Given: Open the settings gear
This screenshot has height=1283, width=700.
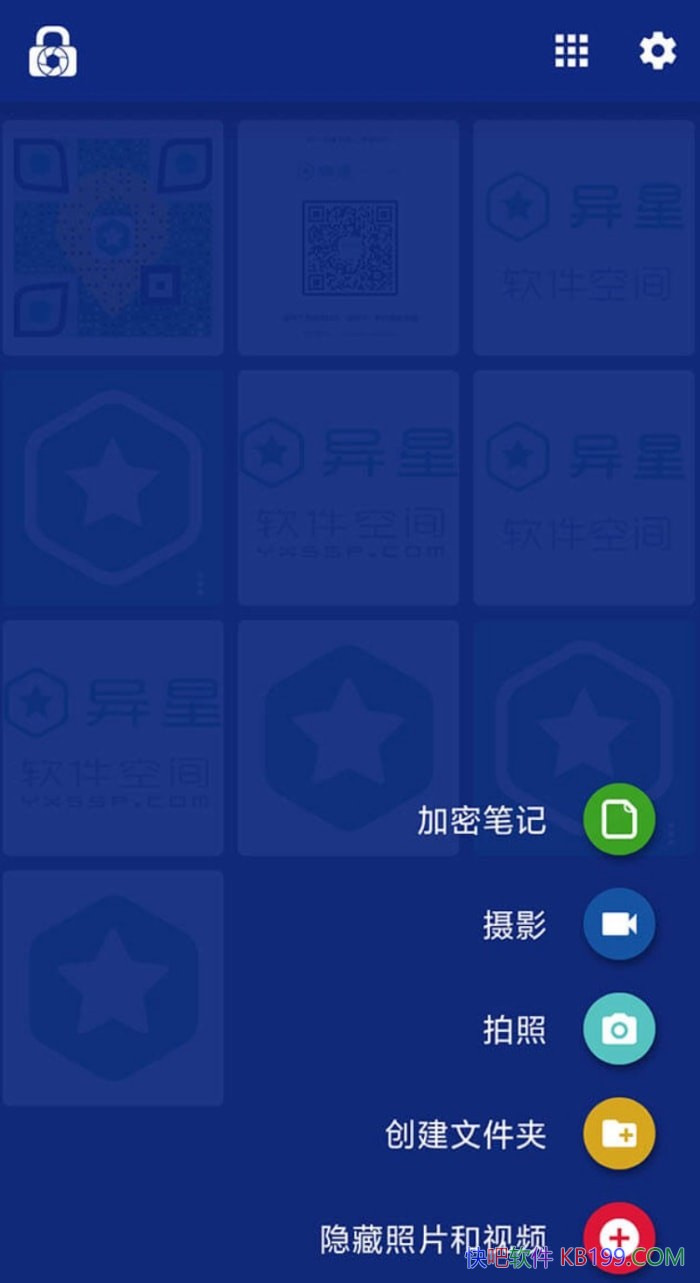Looking at the screenshot, I should coord(657,51).
